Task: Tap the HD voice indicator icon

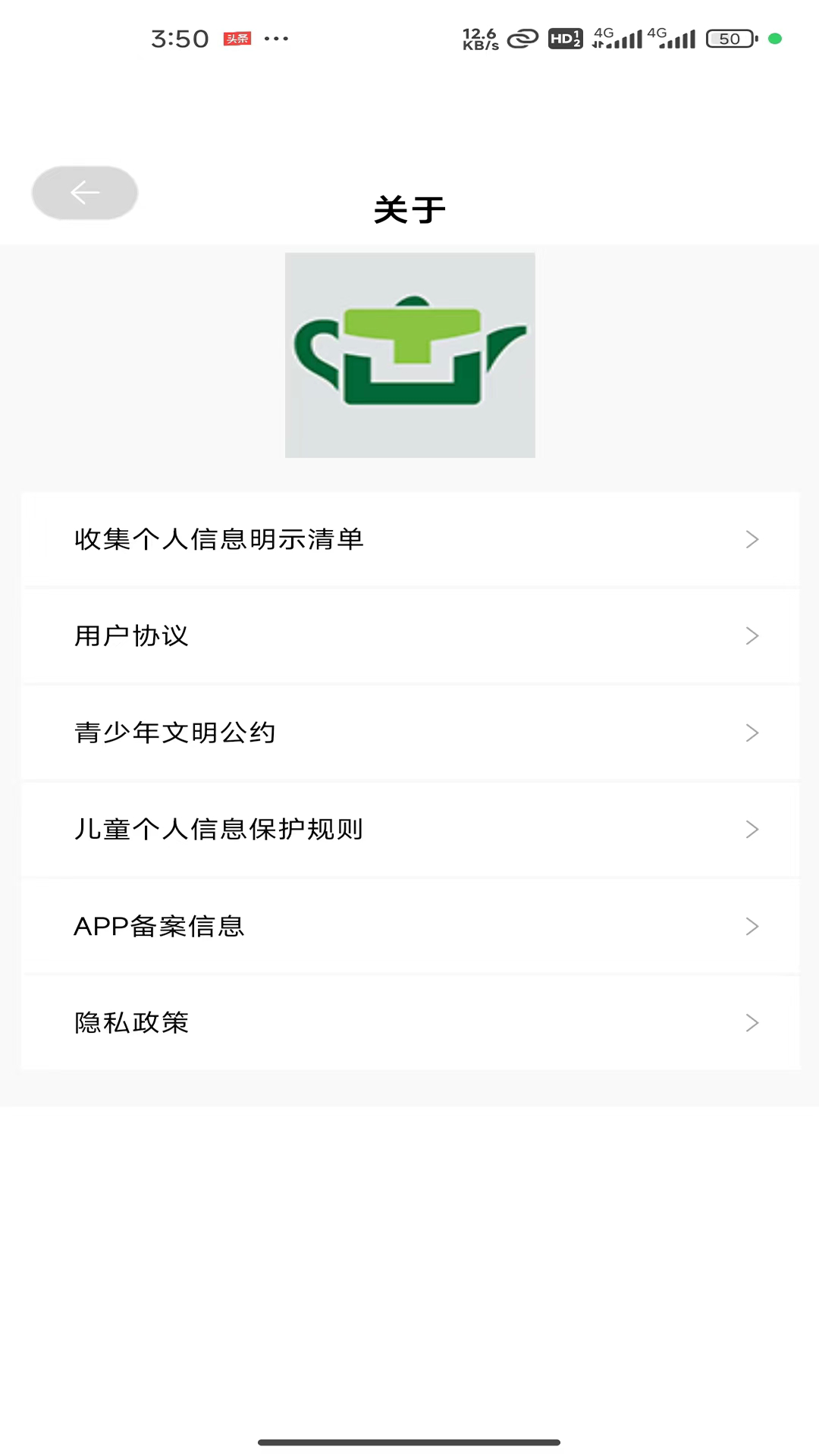Action: (565, 36)
